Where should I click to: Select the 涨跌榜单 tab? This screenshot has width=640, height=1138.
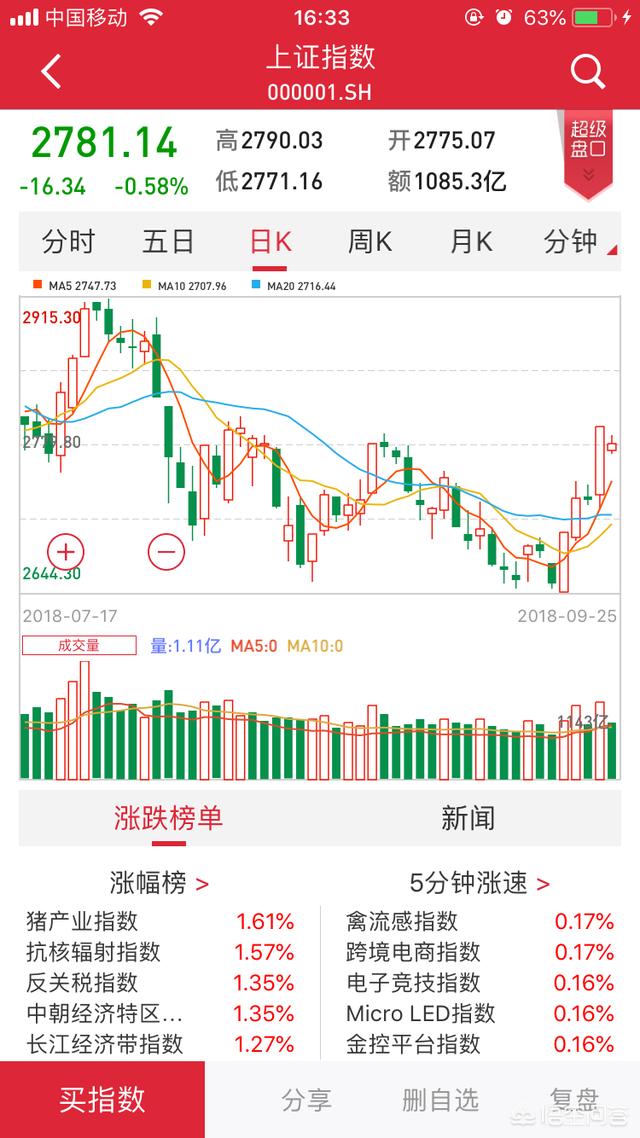168,818
